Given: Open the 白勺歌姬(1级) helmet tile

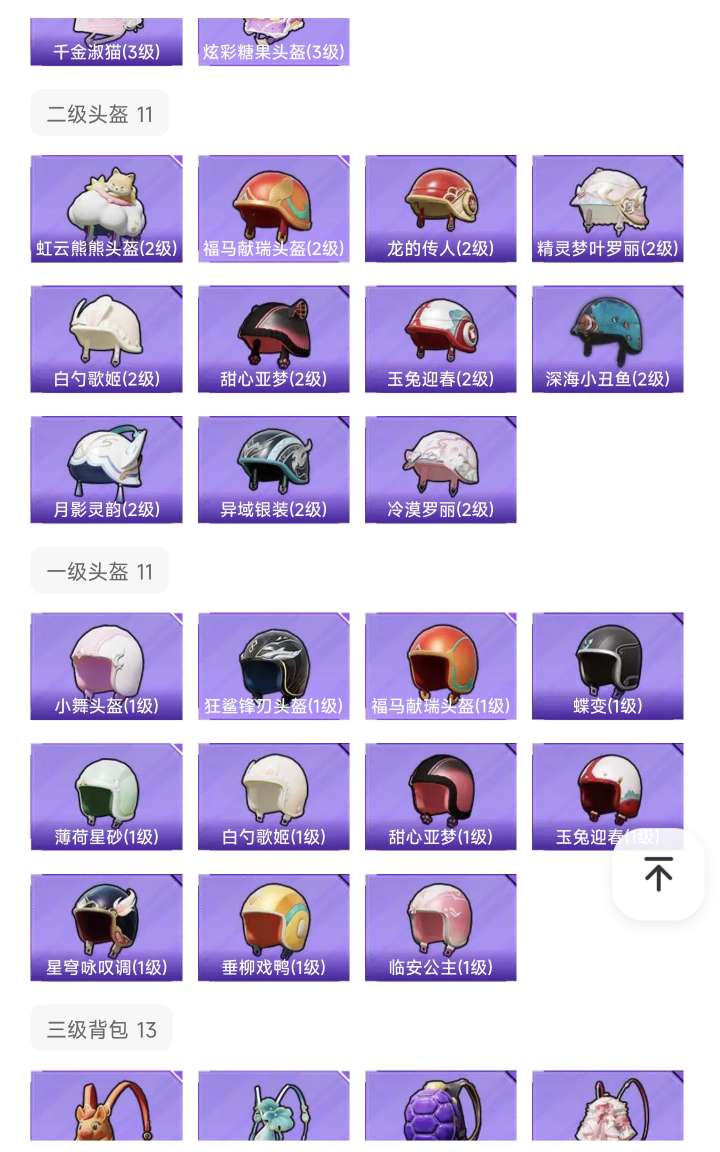Looking at the screenshot, I should [274, 796].
